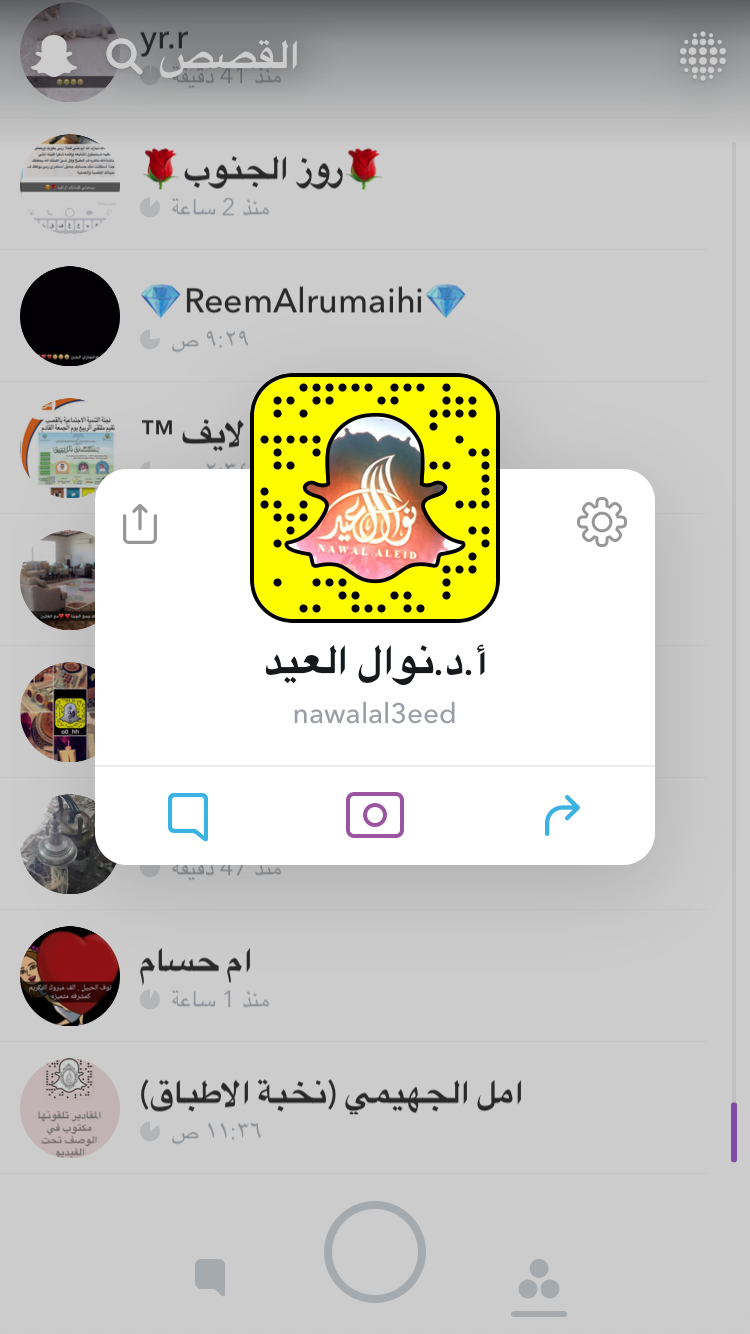The image size is (750, 1334).
Task: Go to the chat tab at bottom
Action: coord(210,1277)
